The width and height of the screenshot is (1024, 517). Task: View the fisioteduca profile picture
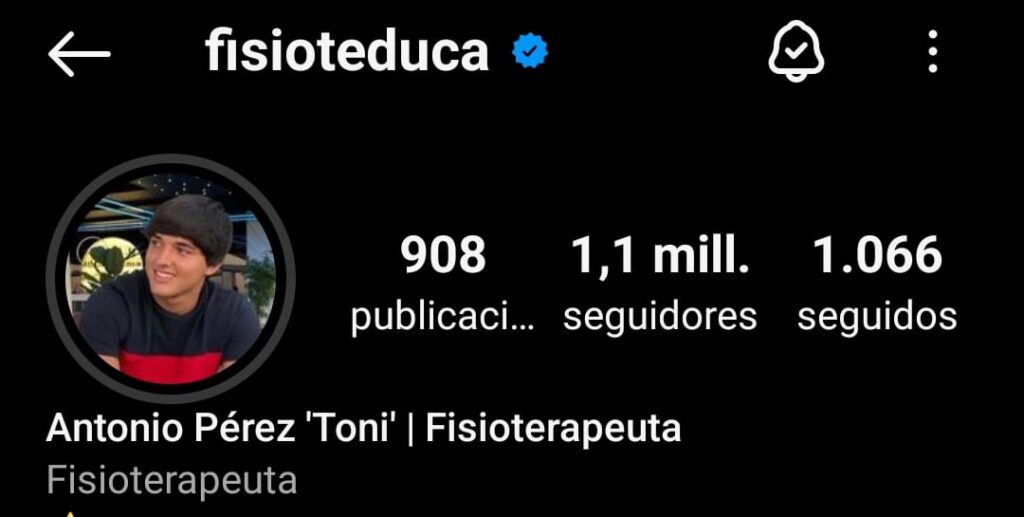click(x=170, y=277)
